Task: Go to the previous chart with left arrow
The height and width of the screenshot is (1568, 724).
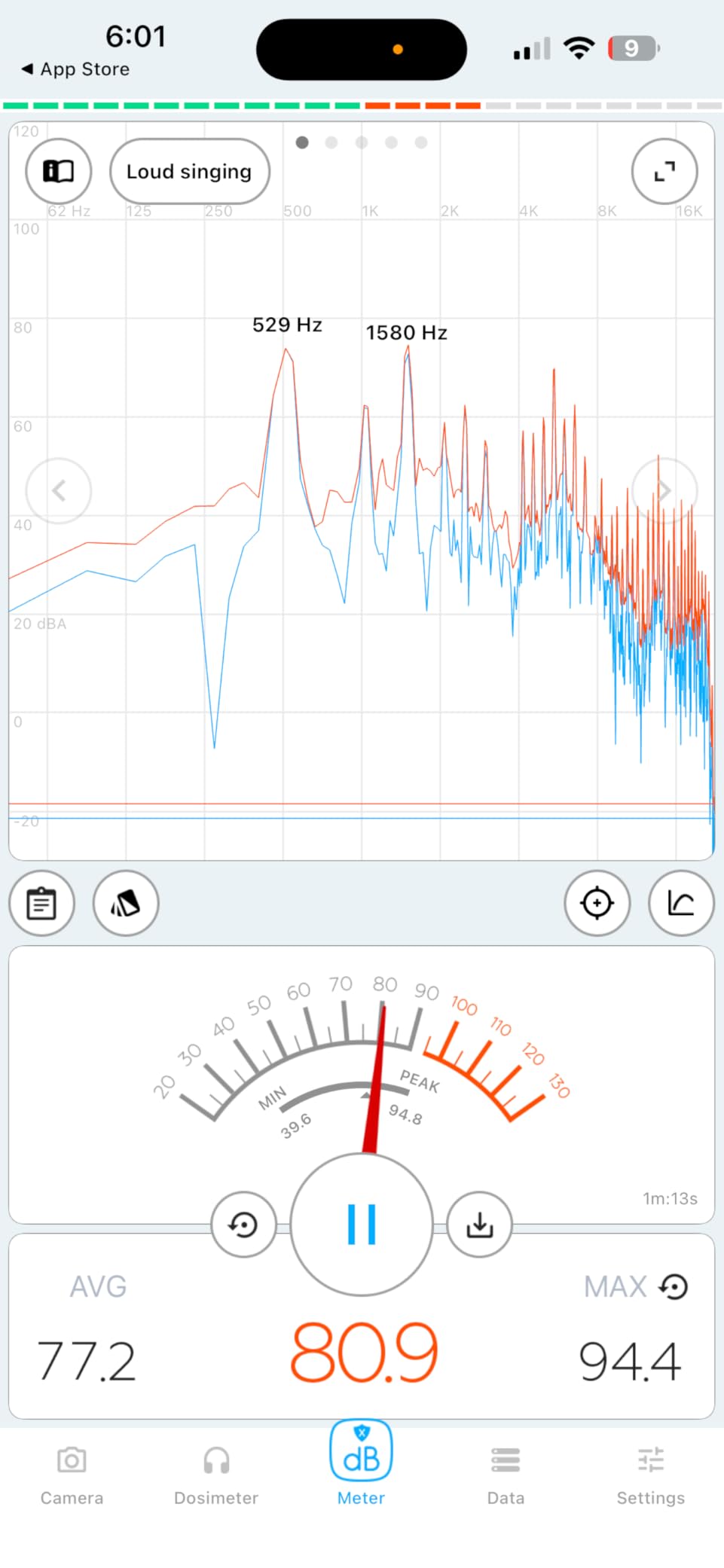Action: click(59, 491)
